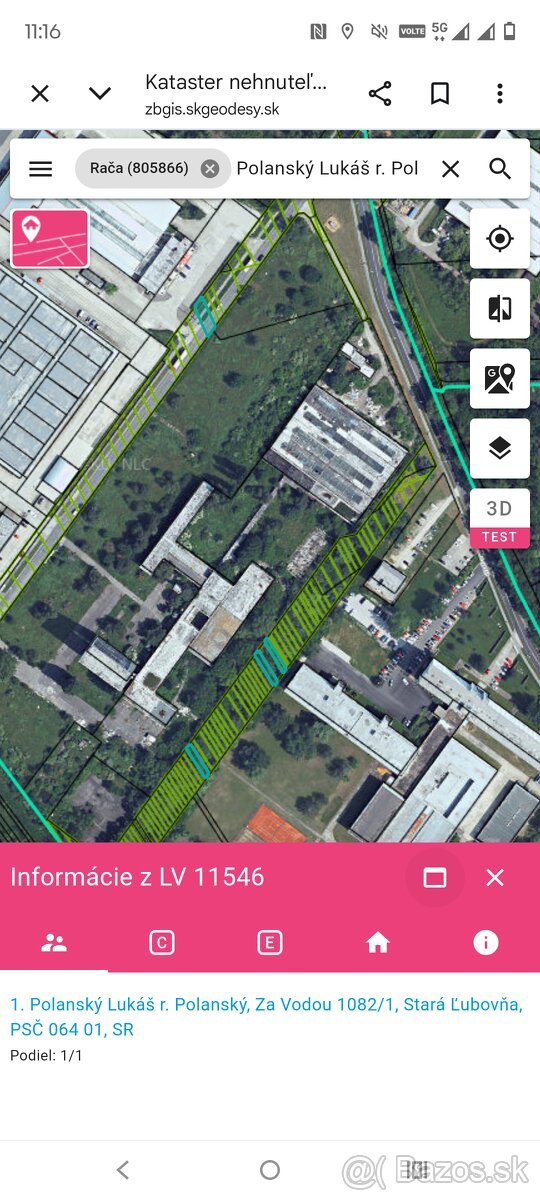This screenshot has width=540, height=1200.
Task: Open location in Google Maps button
Action: coord(500,378)
